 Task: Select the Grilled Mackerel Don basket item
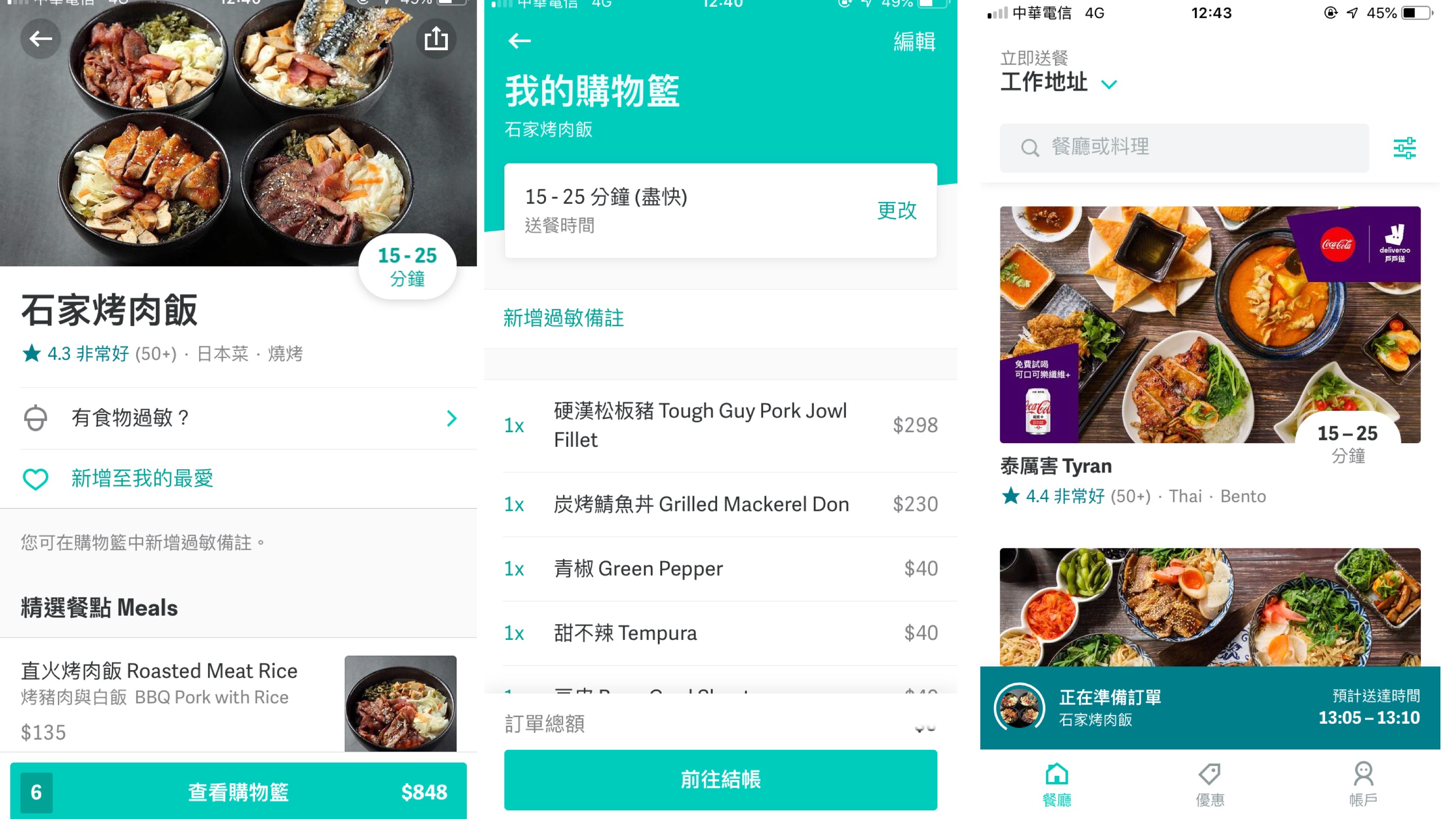[701, 504]
